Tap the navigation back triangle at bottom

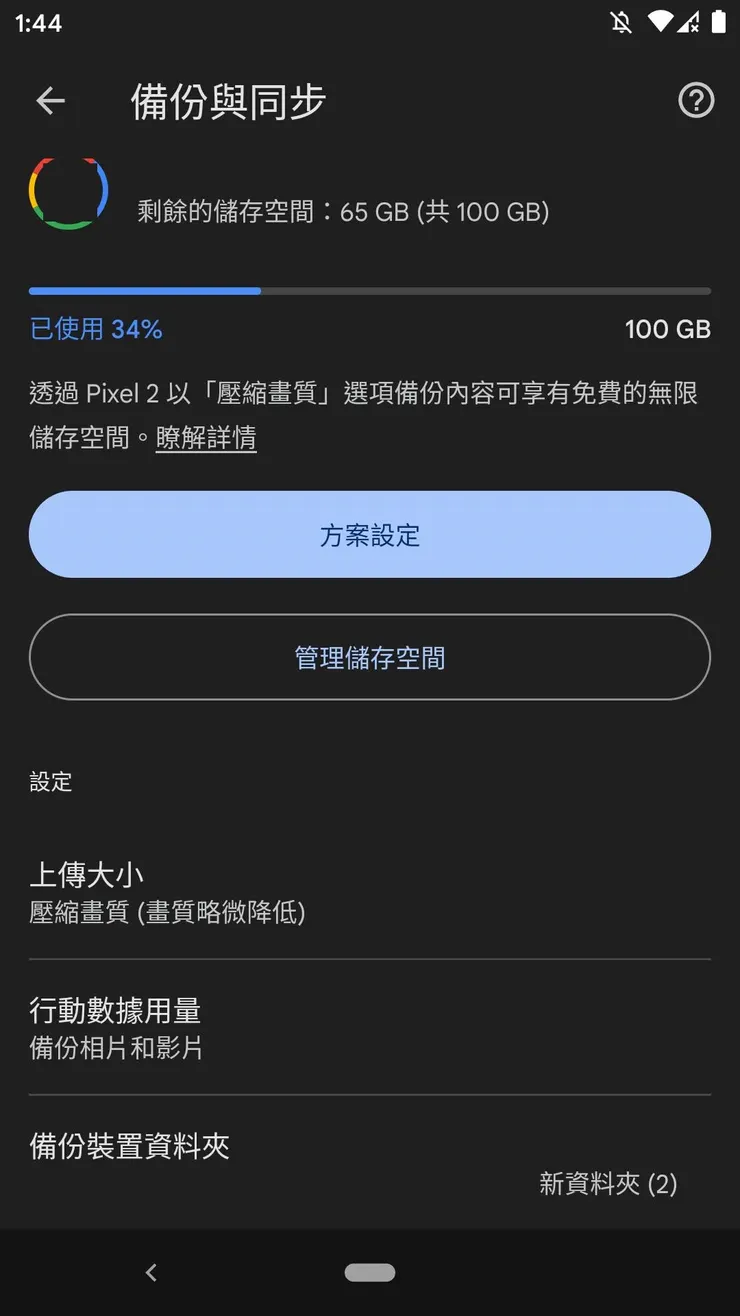coord(151,1272)
